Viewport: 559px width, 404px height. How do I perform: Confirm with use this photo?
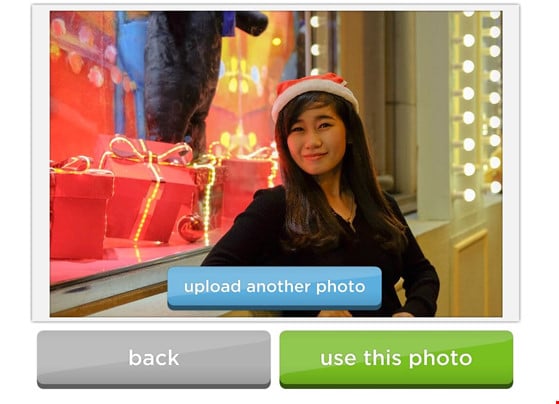click(396, 359)
